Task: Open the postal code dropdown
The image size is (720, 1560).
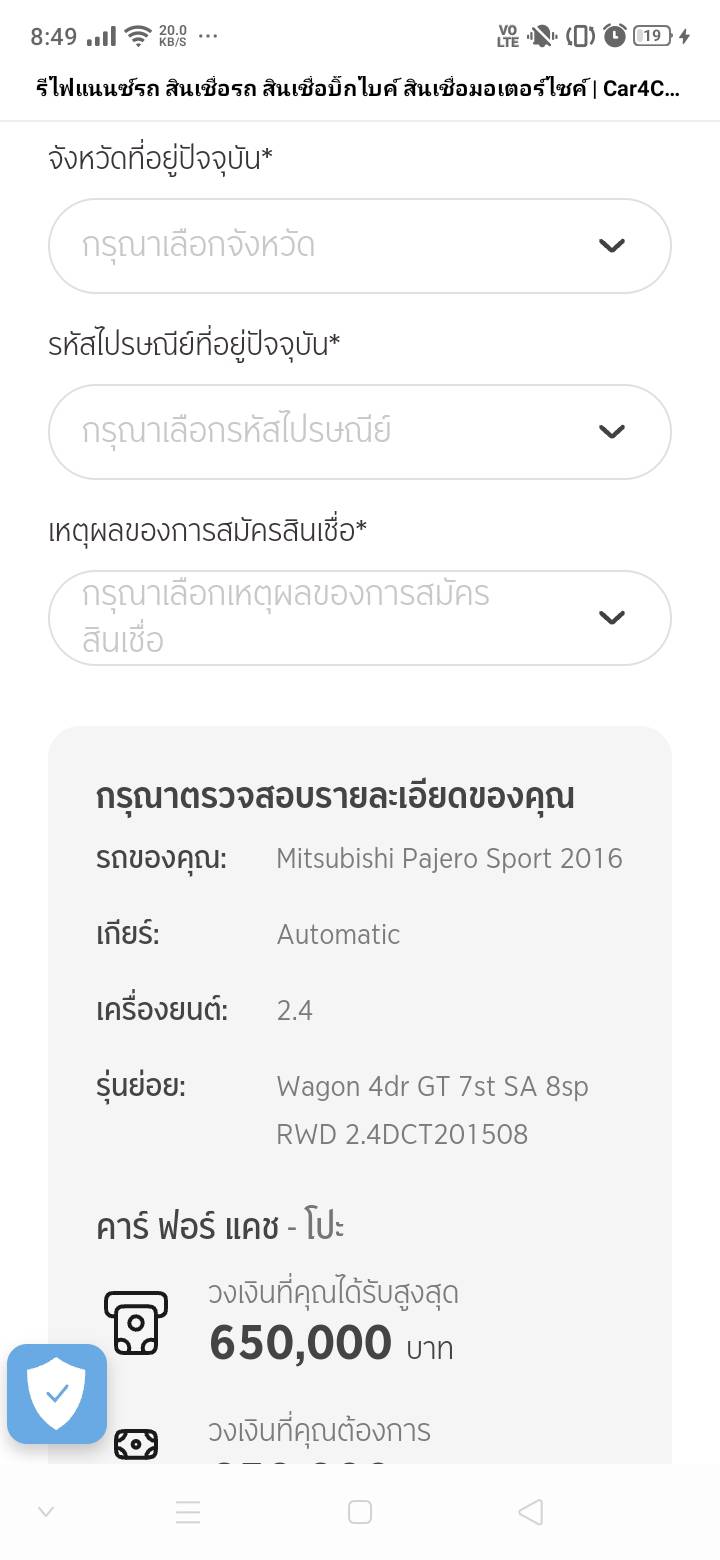Action: coord(359,432)
